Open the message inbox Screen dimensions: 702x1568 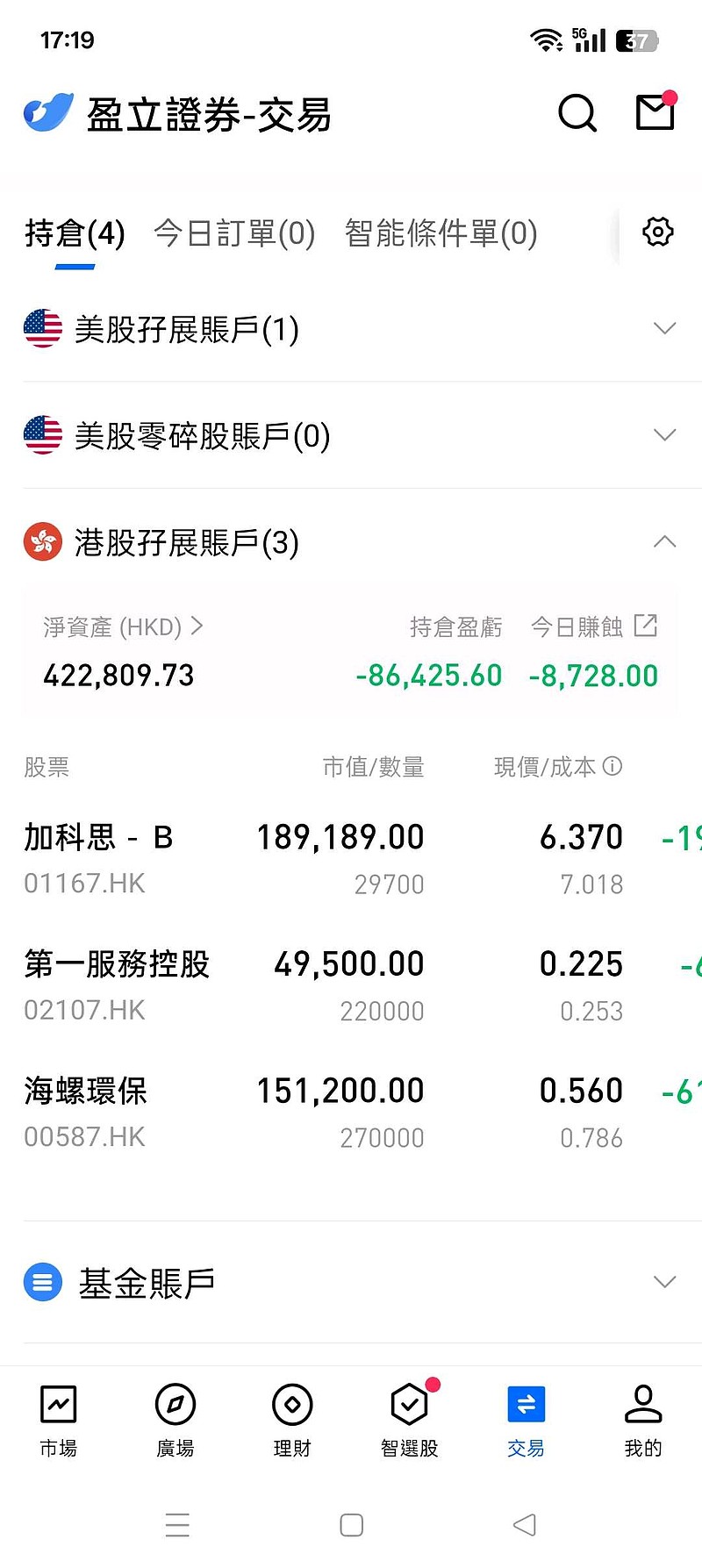click(654, 113)
